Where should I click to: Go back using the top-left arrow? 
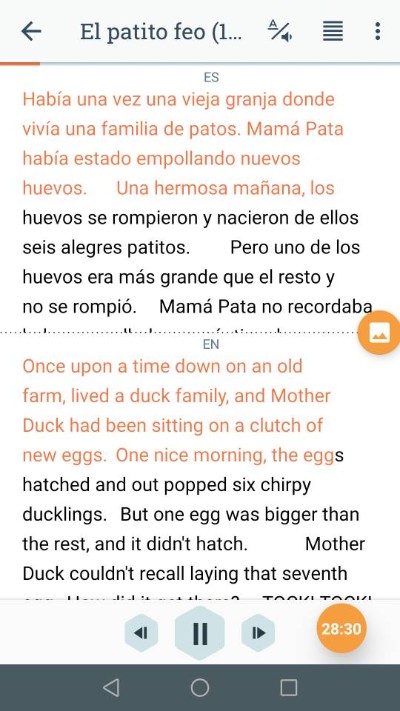click(x=31, y=32)
